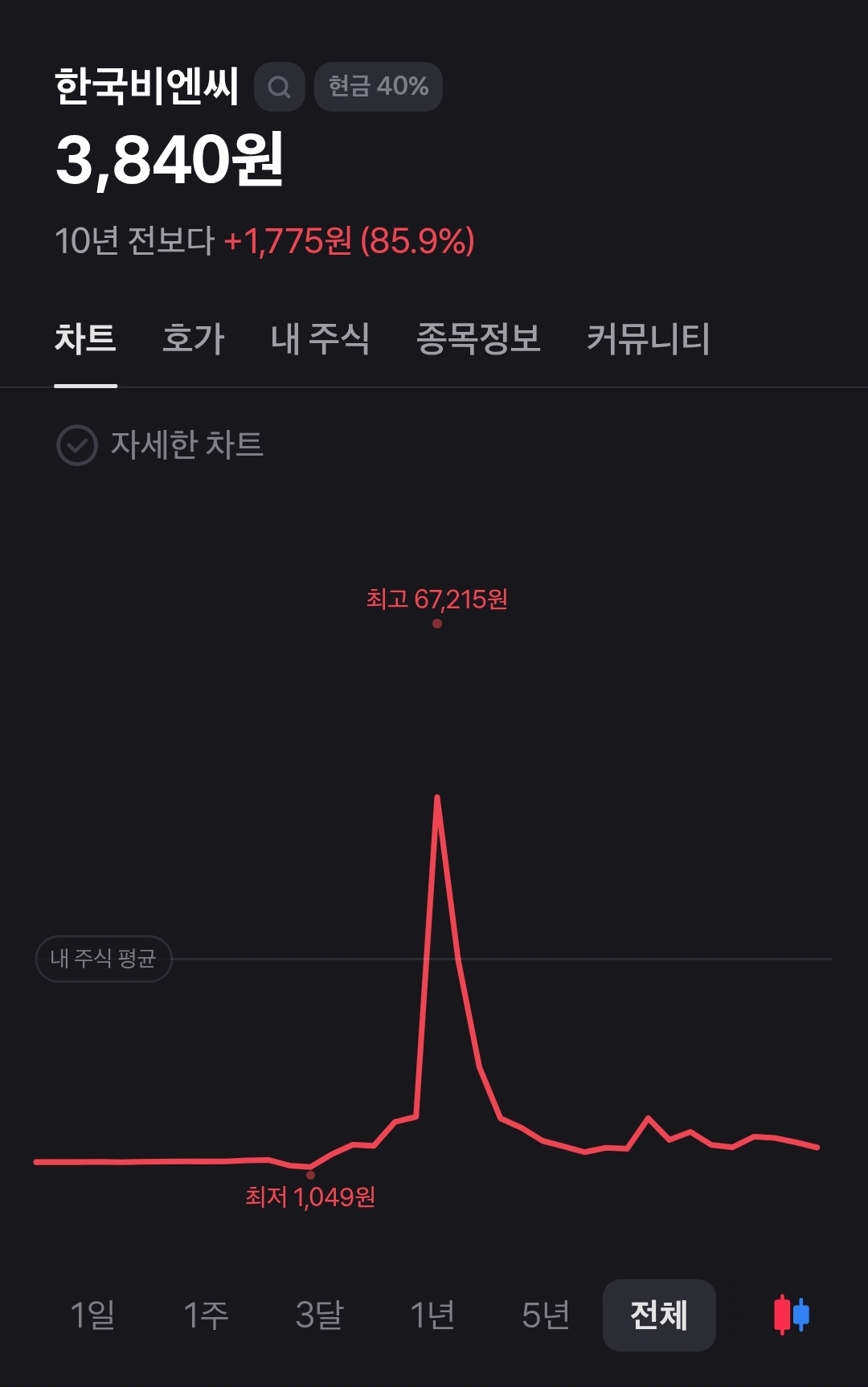Choose the 3달 chart range
This screenshot has width=868, height=1387.
tap(319, 1315)
